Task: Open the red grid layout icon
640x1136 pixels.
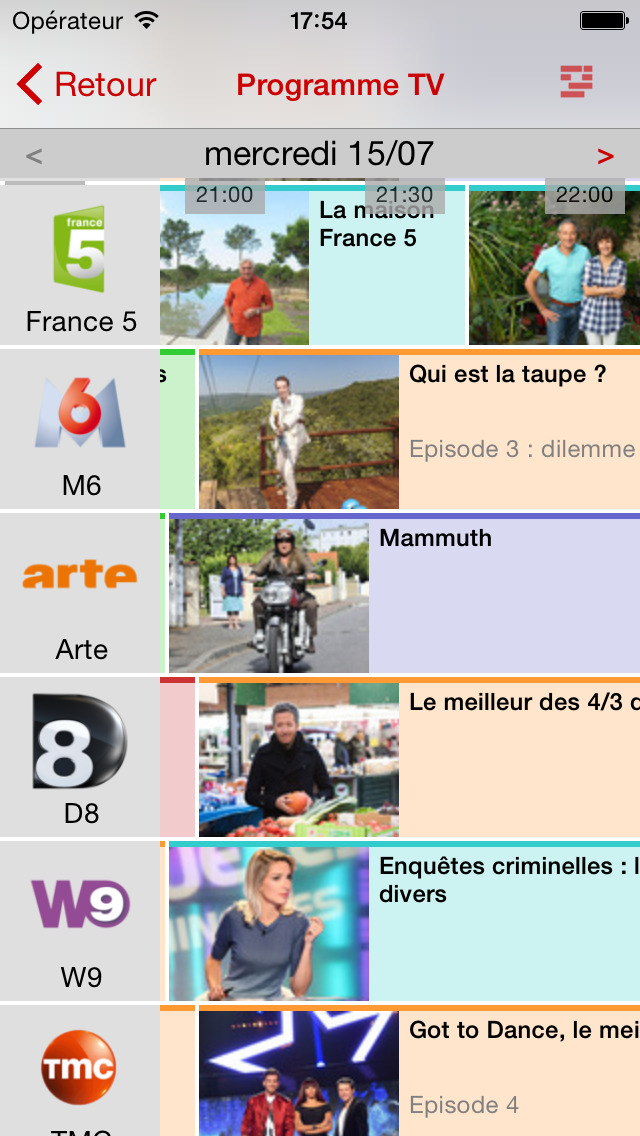Action: pyautogui.click(x=576, y=81)
